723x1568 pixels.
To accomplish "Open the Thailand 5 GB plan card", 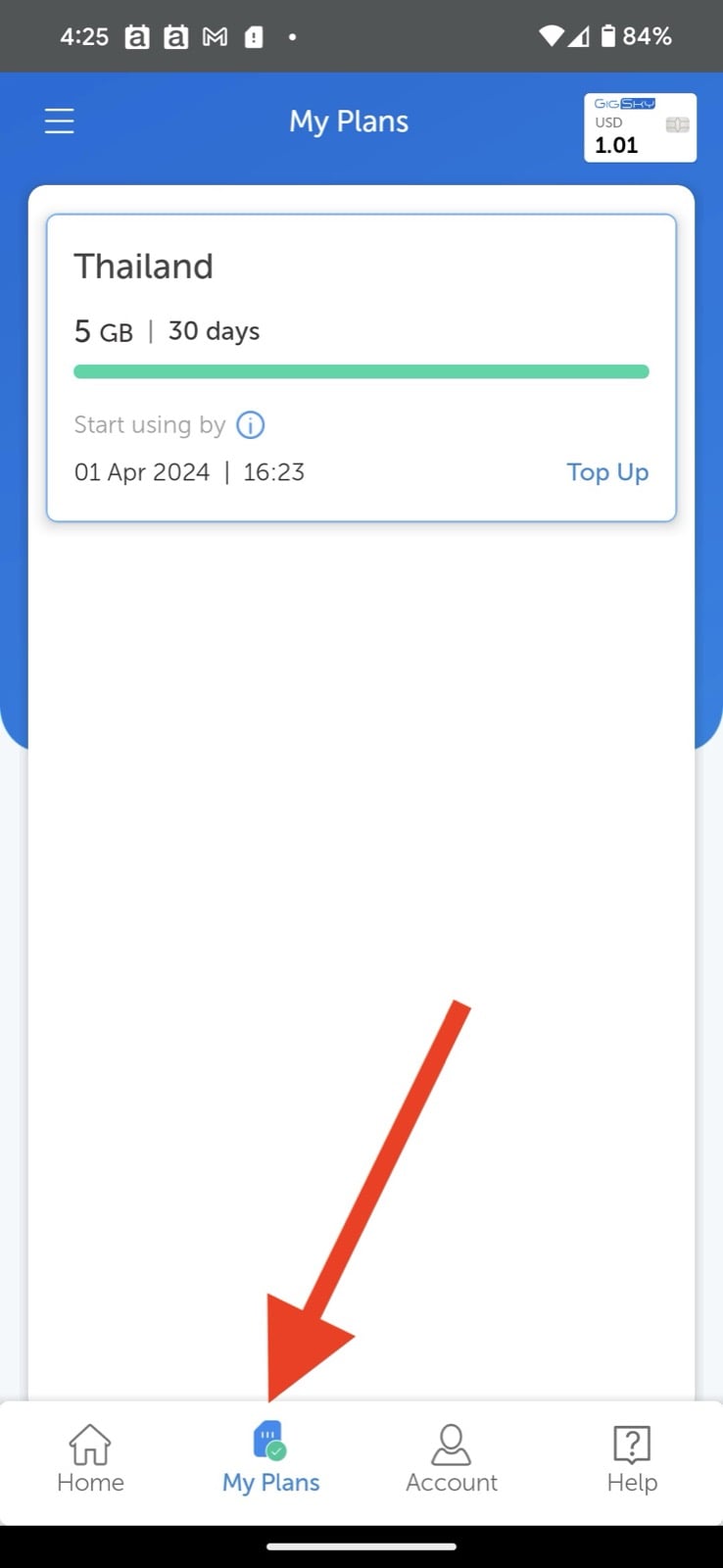I will pos(361,367).
